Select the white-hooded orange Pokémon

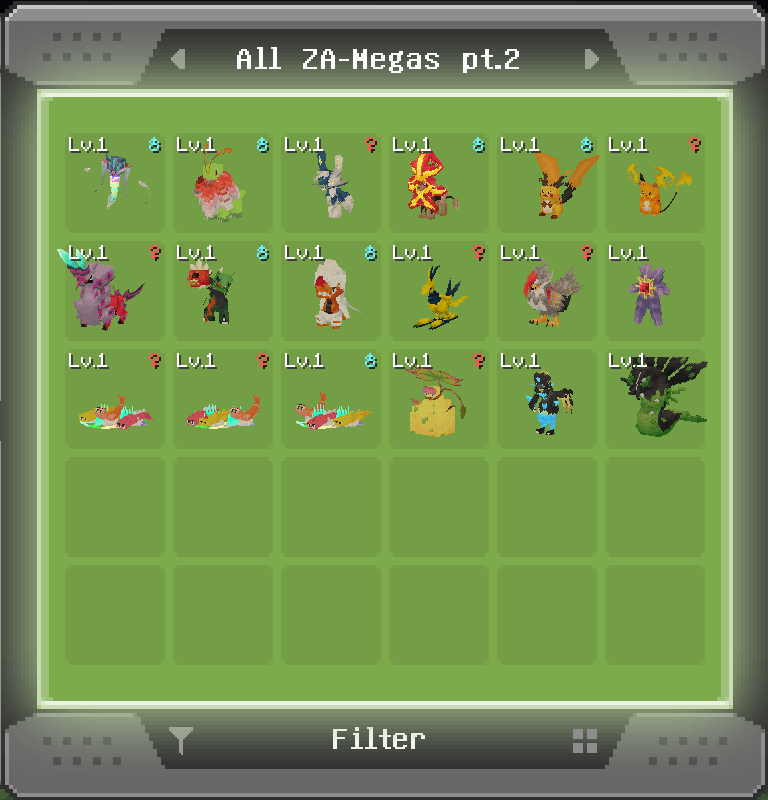coord(331,290)
